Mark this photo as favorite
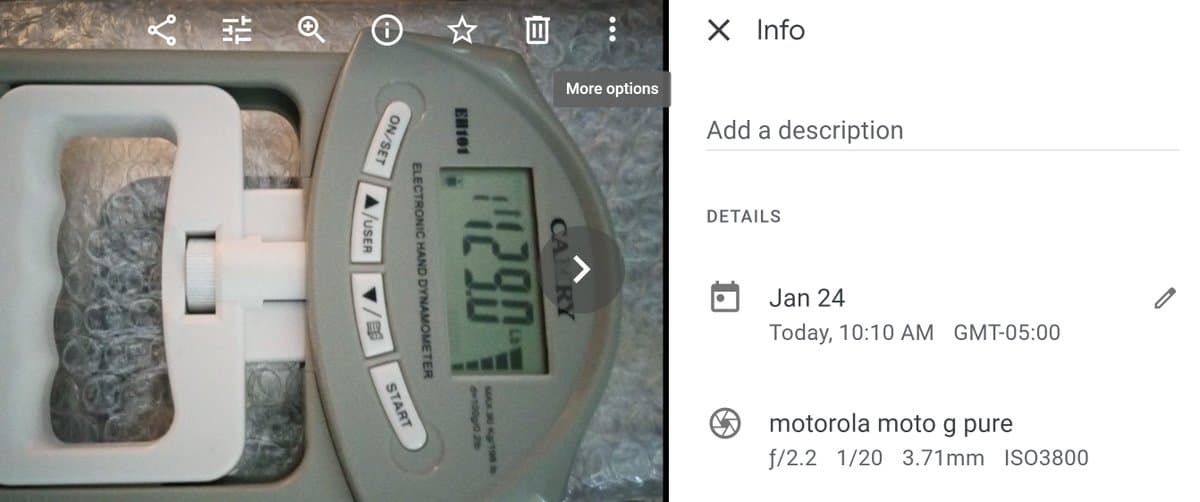 click(462, 31)
